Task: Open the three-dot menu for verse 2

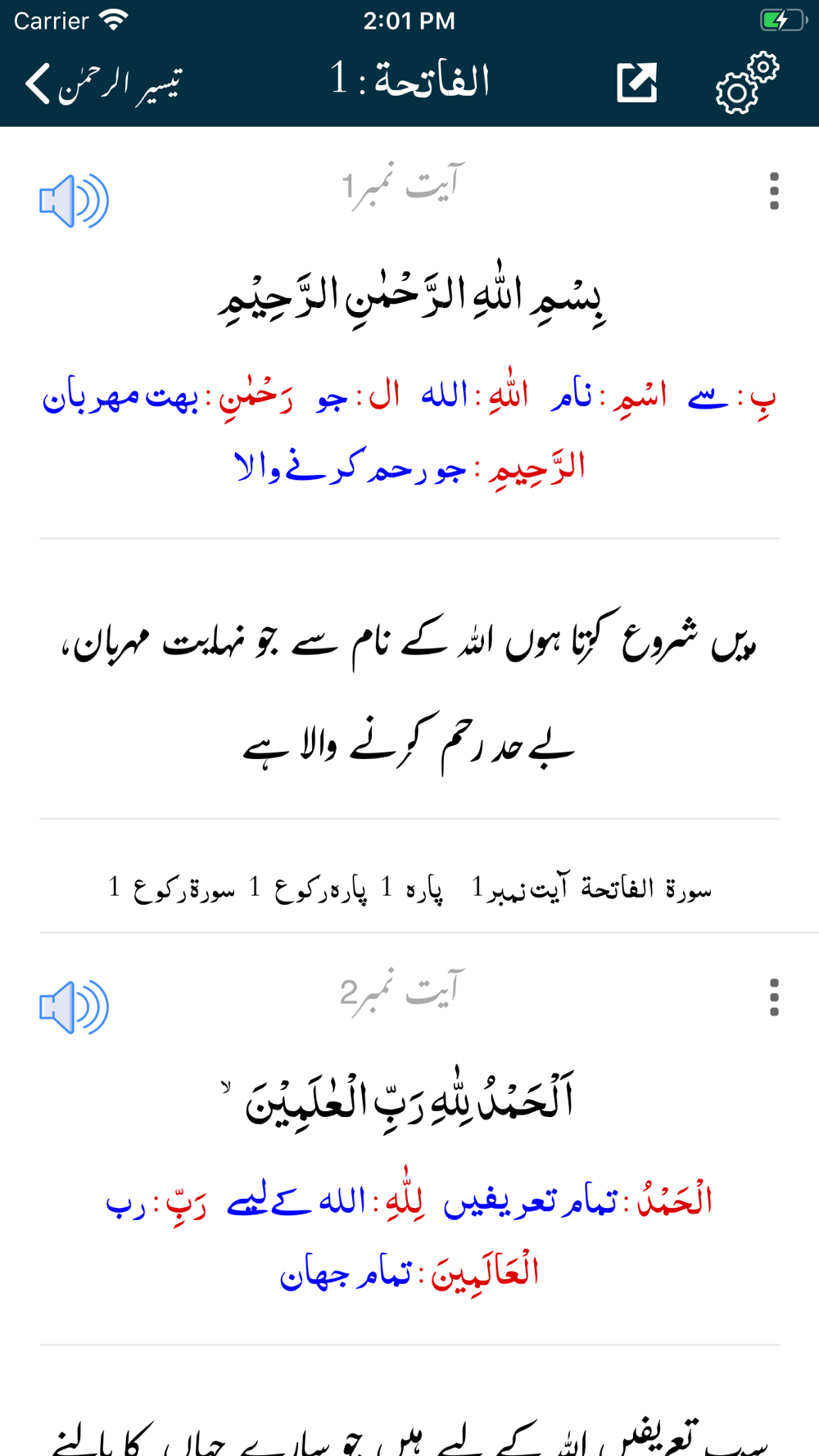Action: 774,997
